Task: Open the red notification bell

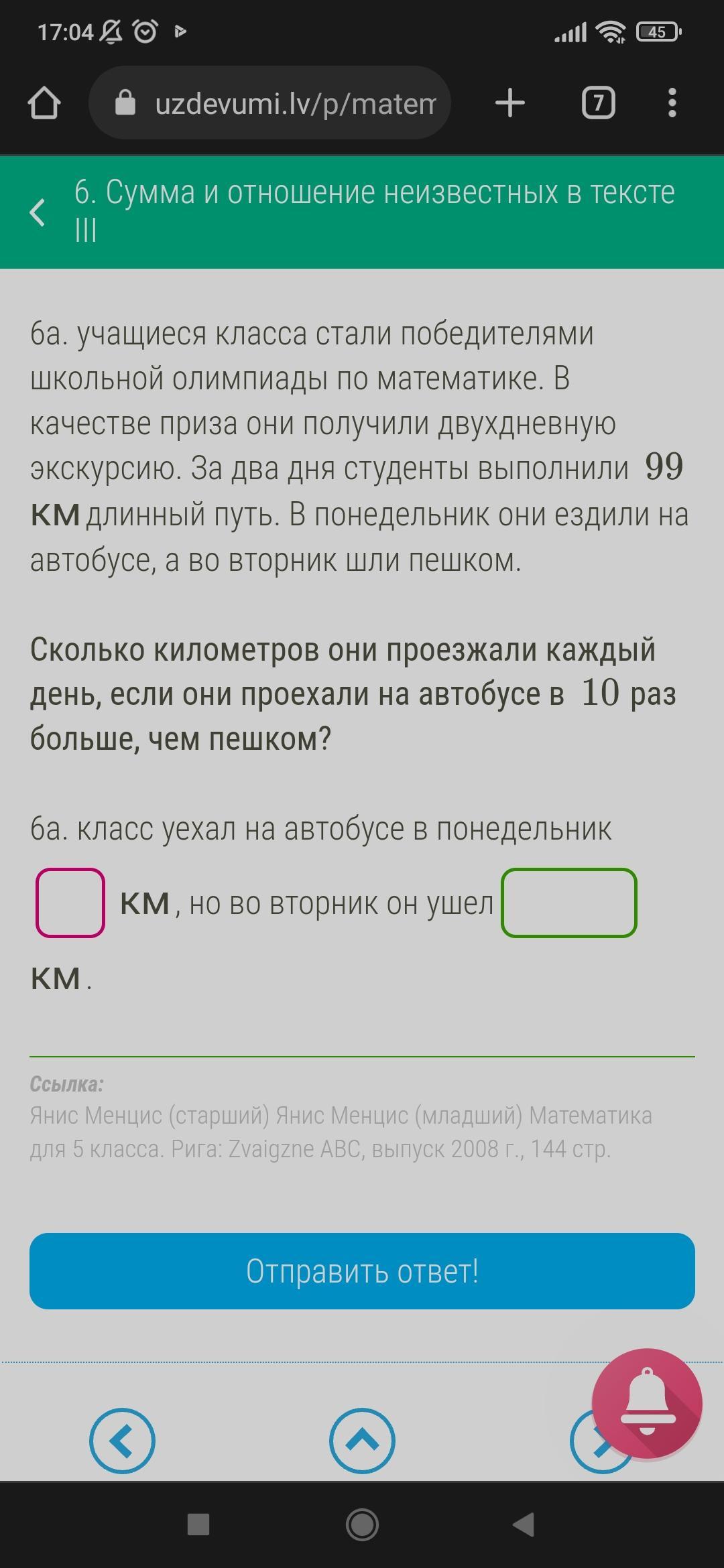Action: (x=647, y=1404)
